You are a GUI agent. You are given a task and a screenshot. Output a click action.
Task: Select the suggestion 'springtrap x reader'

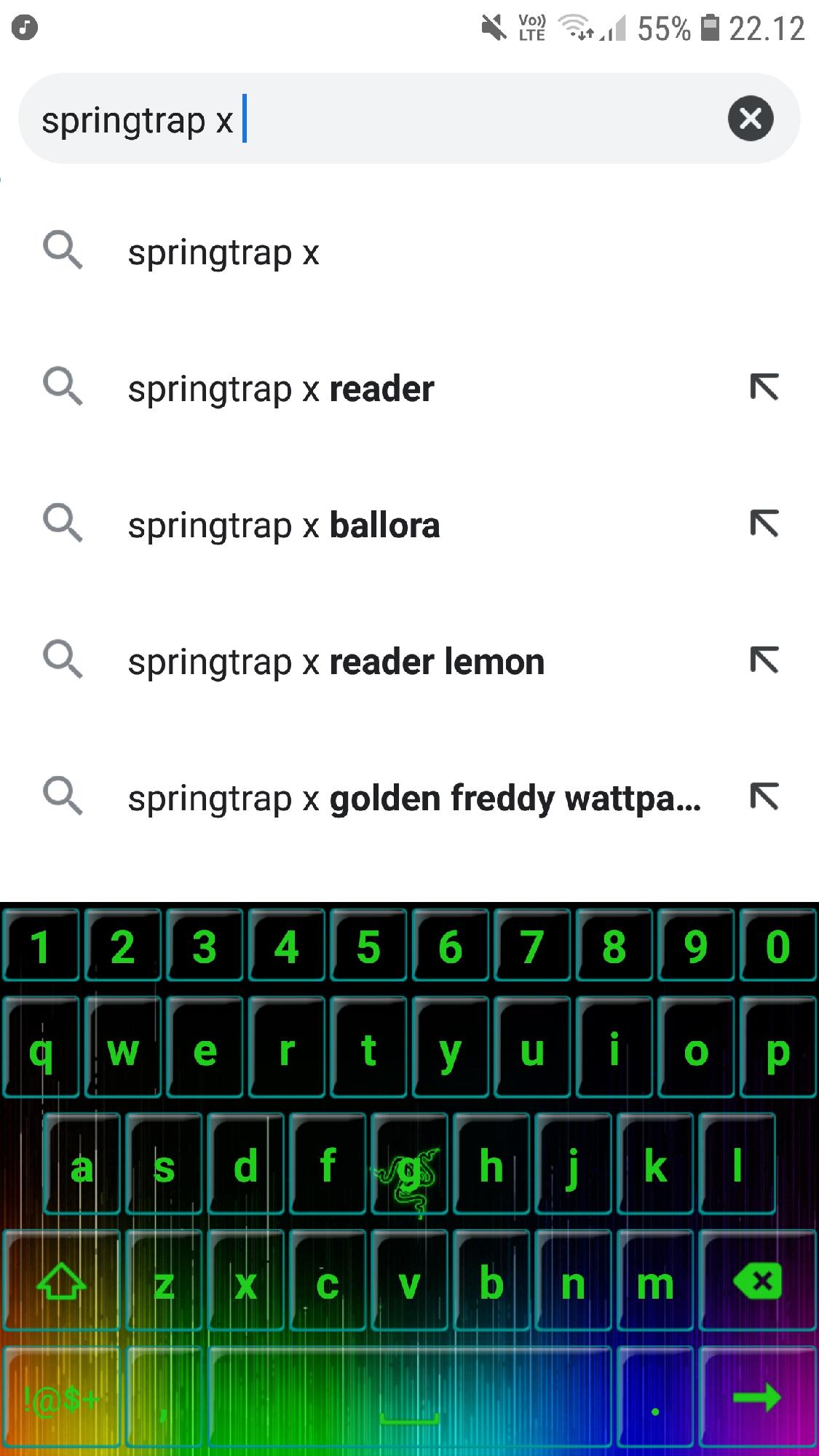(x=281, y=389)
